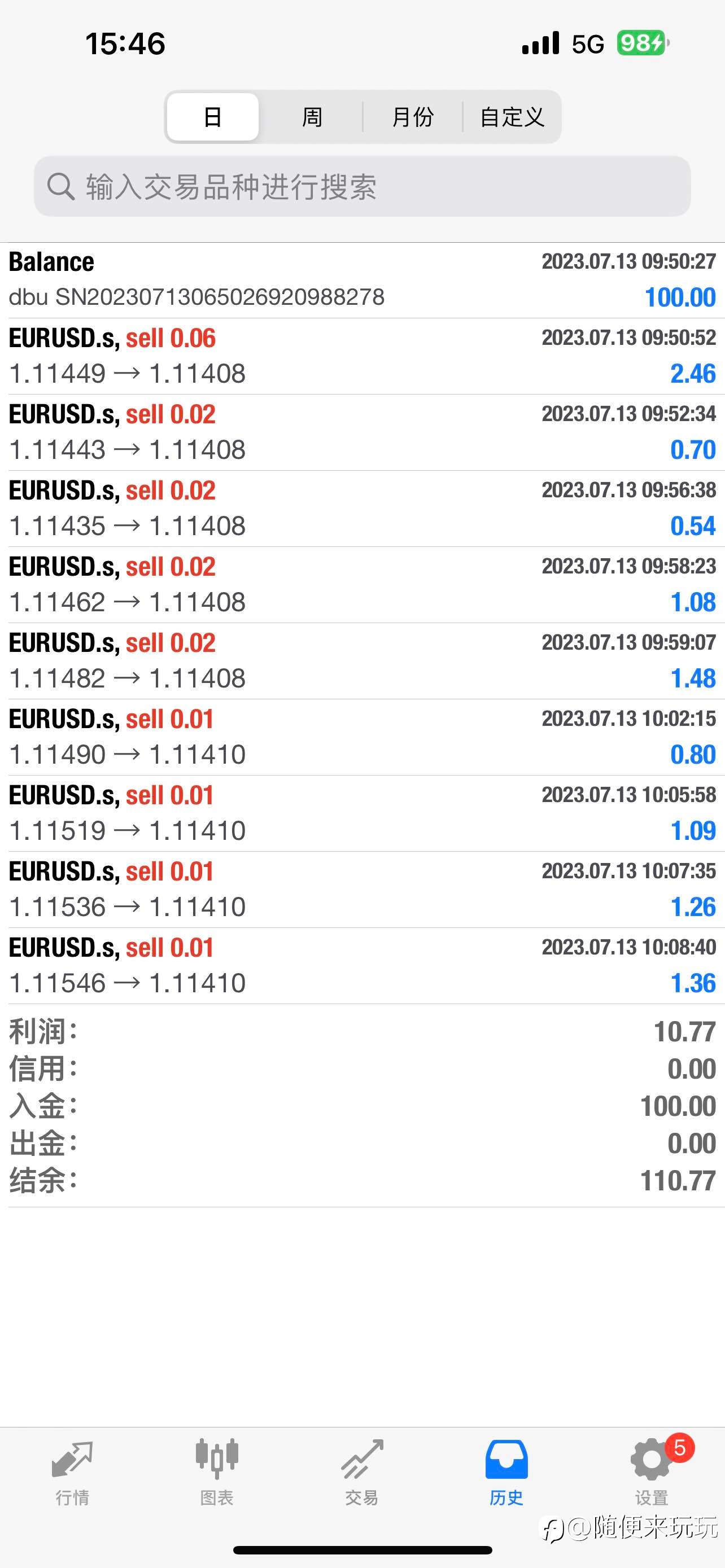Expand the trade with 1.26 profit
This screenshot has height=1568, width=725.
coord(362,890)
